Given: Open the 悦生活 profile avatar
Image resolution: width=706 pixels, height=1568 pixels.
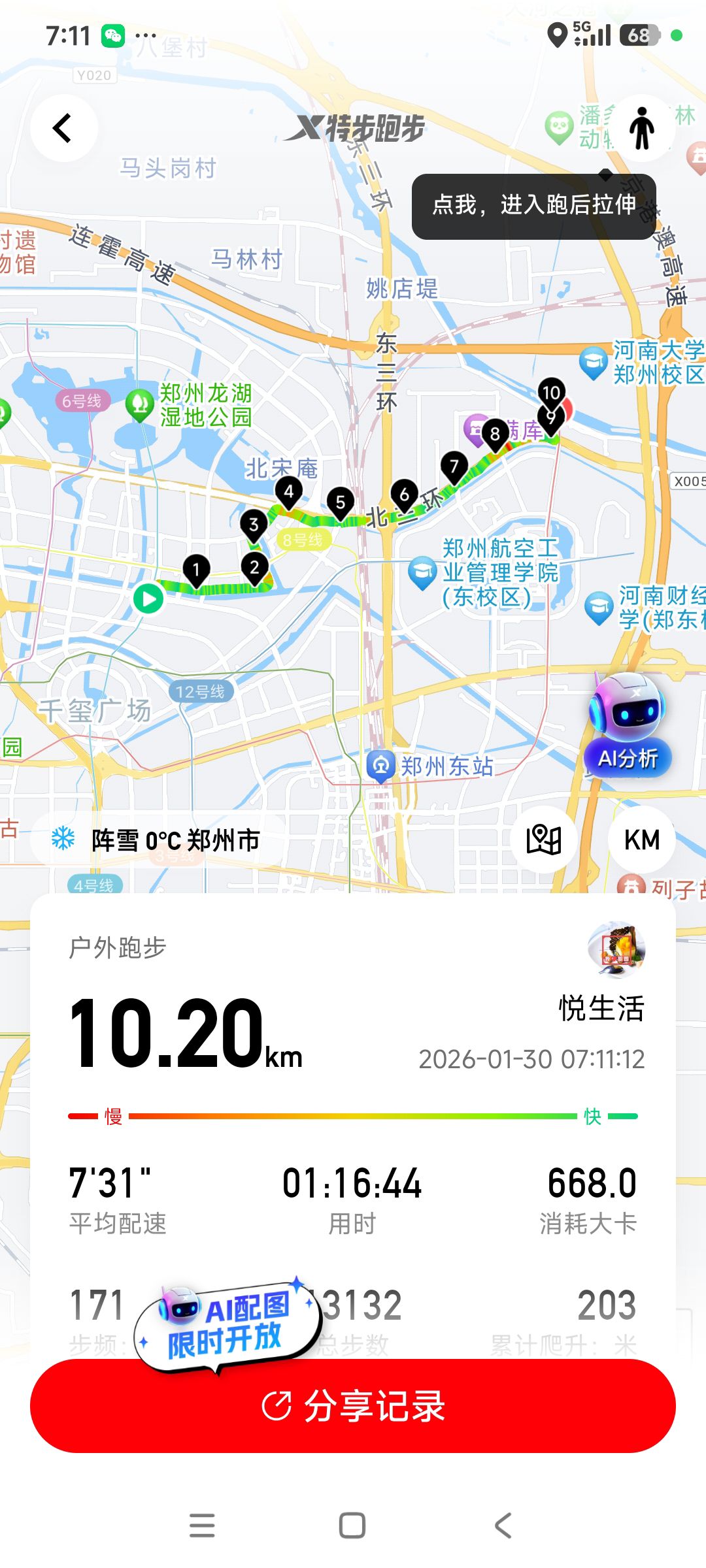Looking at the screenshot, I should tap(616, 949).
